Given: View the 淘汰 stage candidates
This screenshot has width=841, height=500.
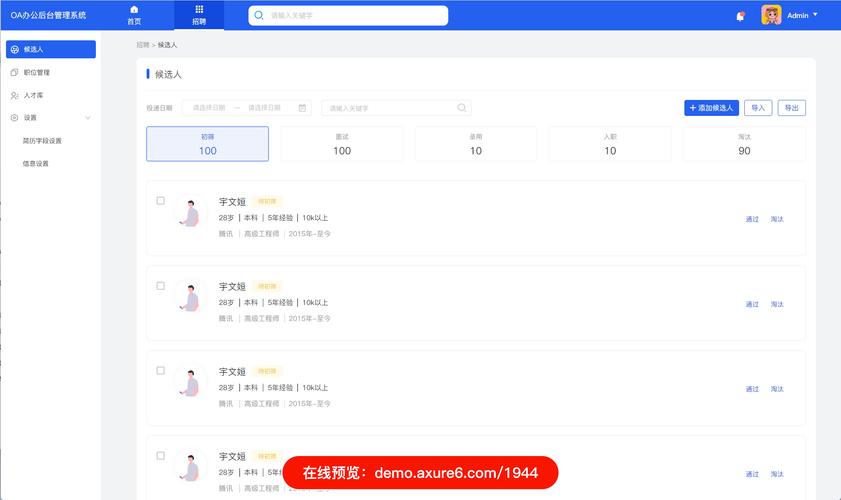Looking at the screenshot, I should coord(744,144).
